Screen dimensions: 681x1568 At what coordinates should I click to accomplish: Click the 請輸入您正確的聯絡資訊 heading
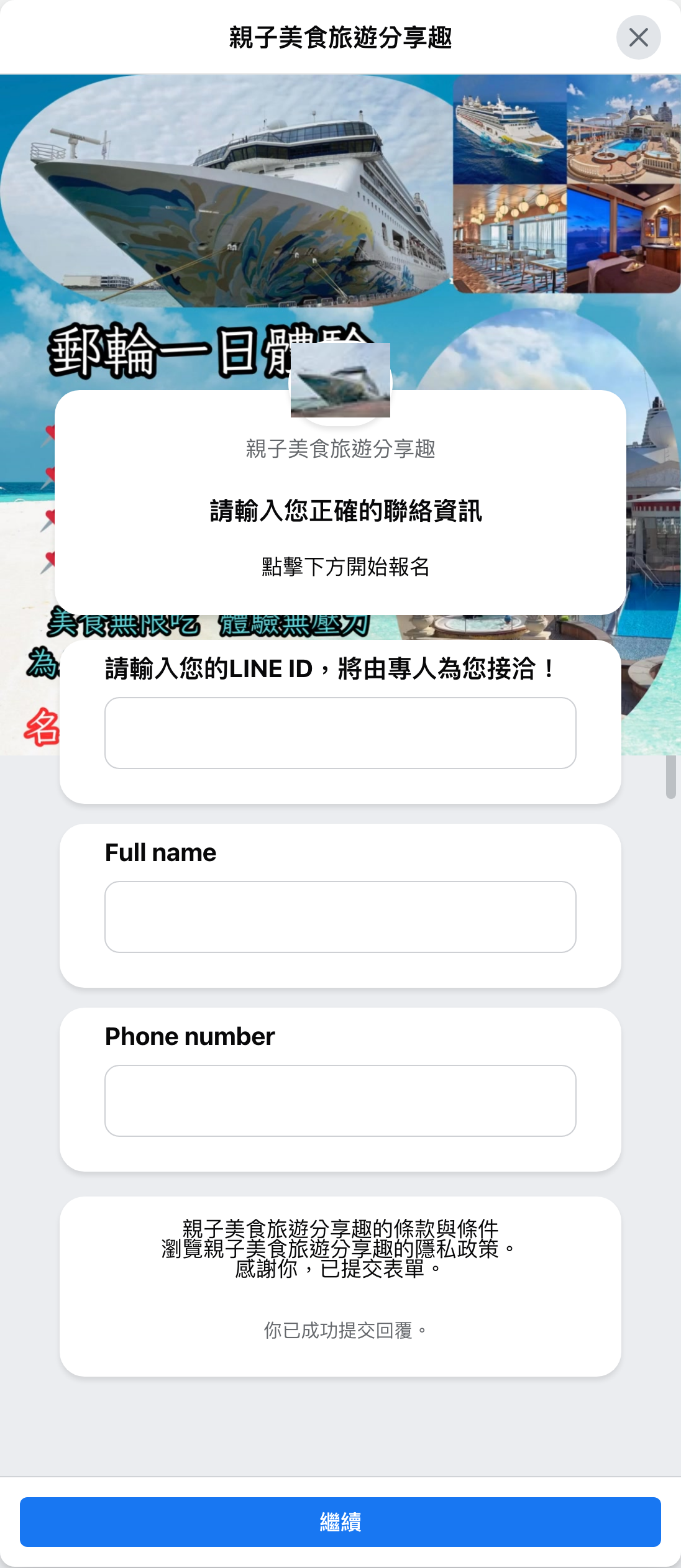pyautogui.click(x=340, y=509)
